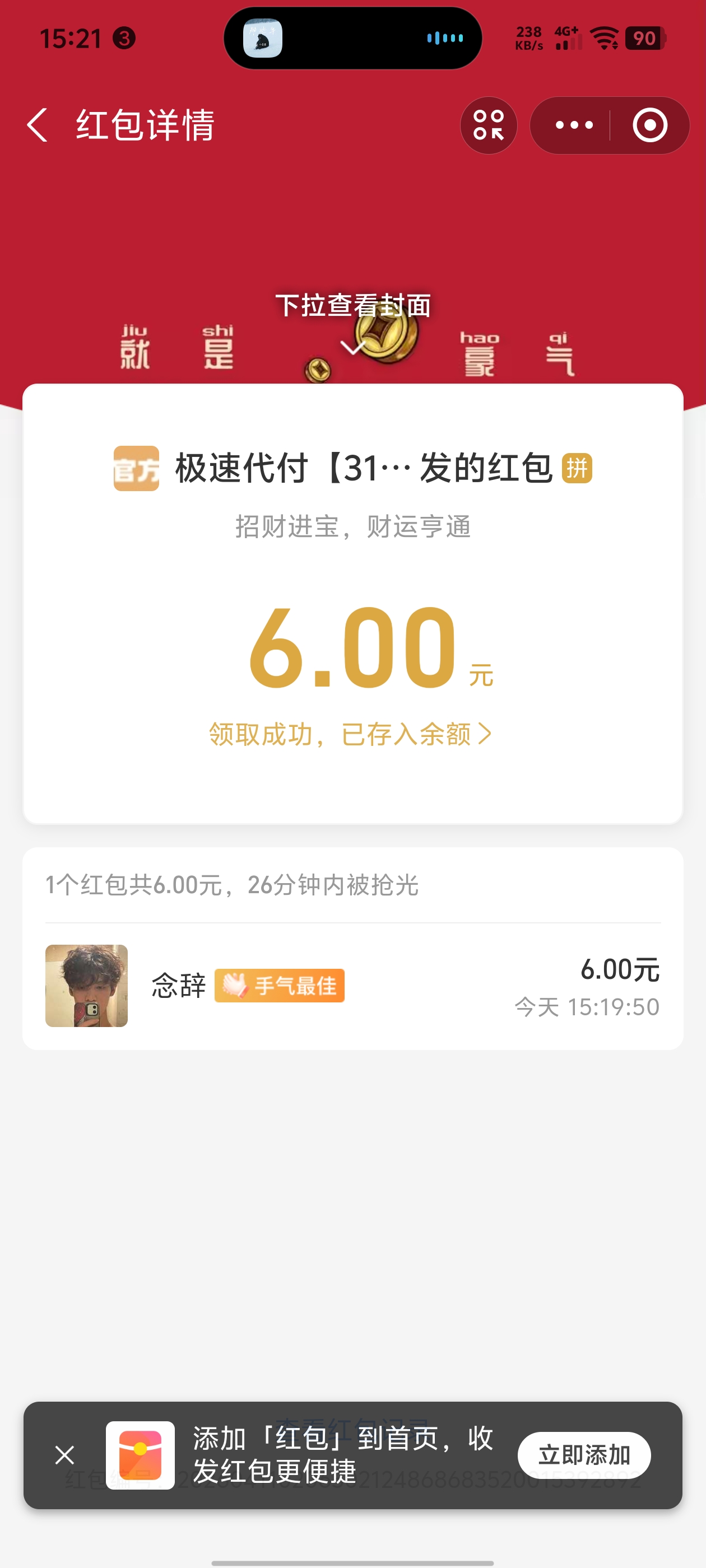Open the mini-program switcher icon

(488, 125)
